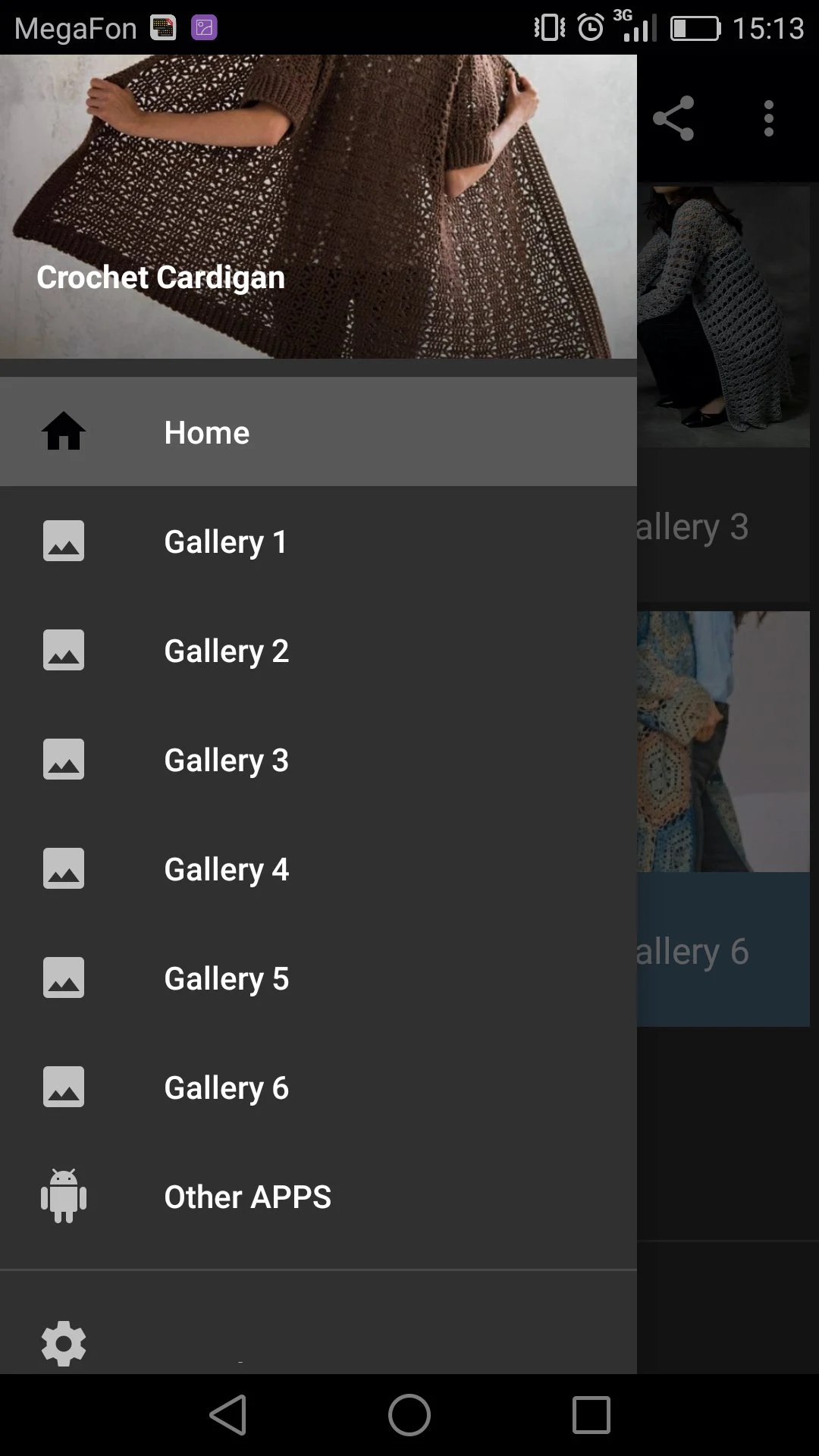The image size is (819, 1456).
Task: Open Other APPS menu item
Action: [x=318, y=1197]
